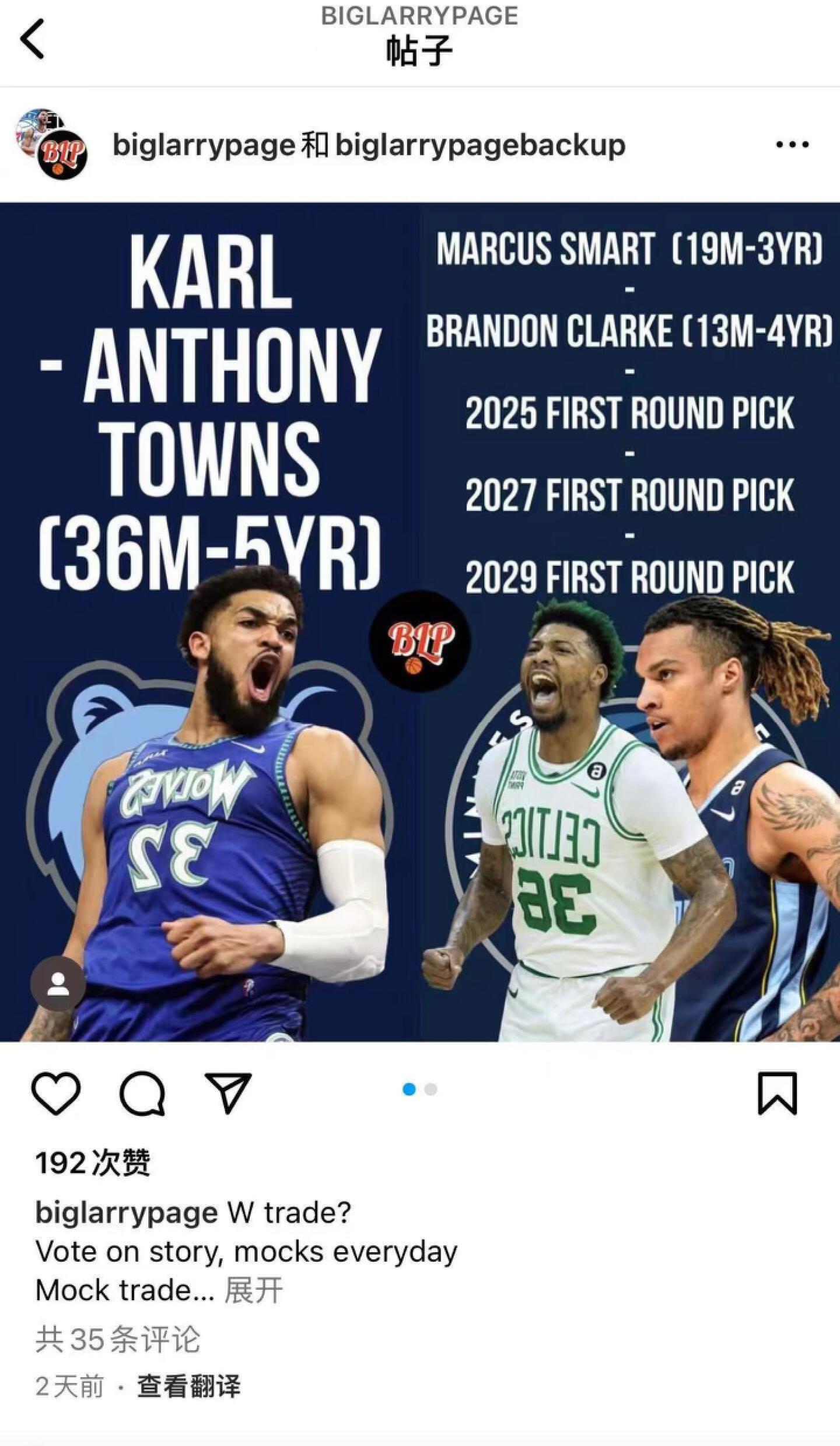Open the mock trade image
Viewport: 840px width, 1446px height.
point(420,622)
